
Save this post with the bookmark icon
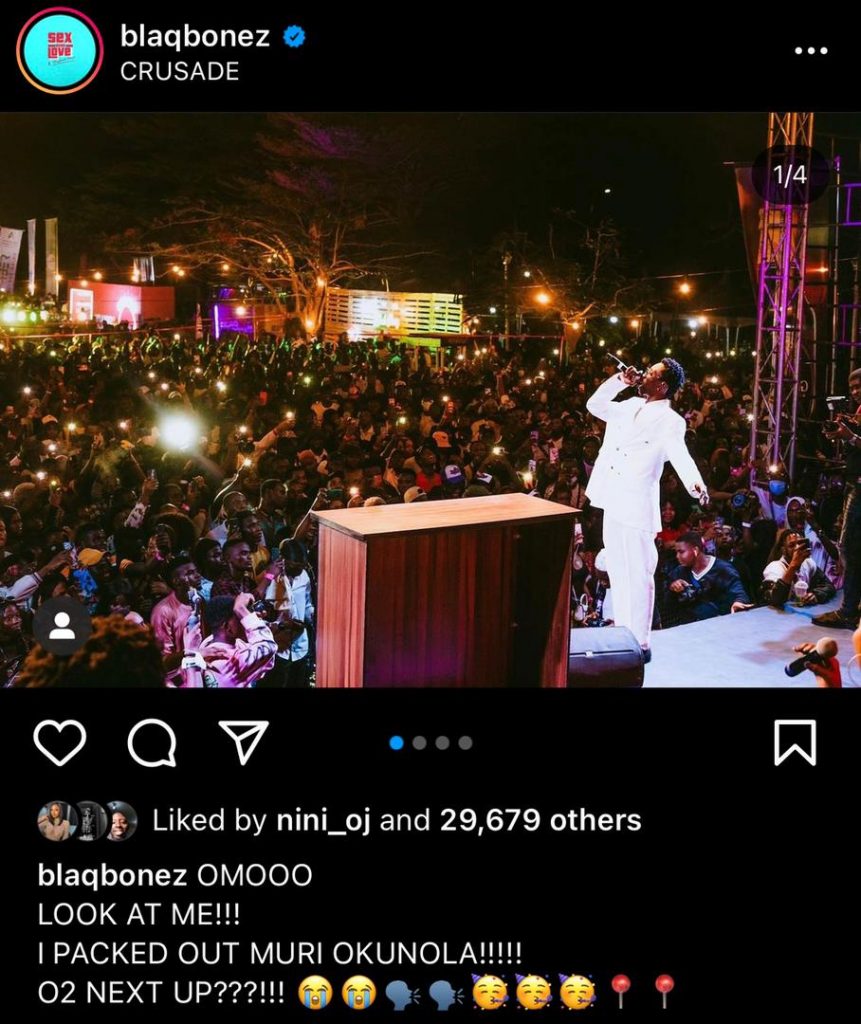(x=795, y=743)
